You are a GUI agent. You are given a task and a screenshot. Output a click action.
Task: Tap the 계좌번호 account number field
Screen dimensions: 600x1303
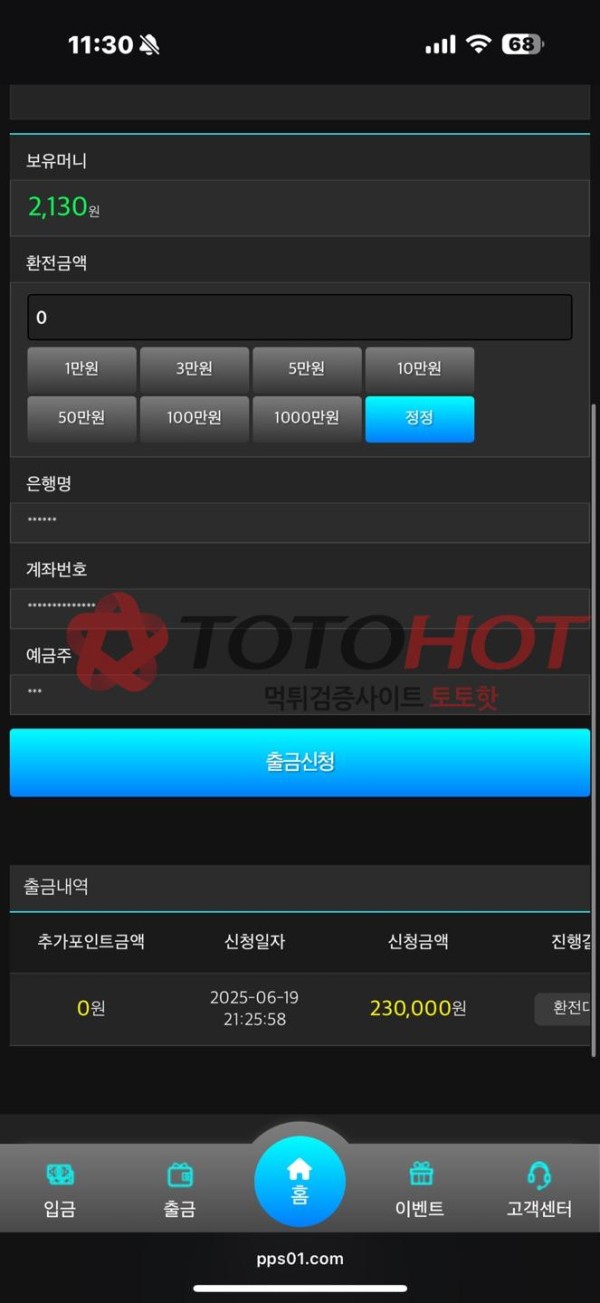click(x=300, y=606)
